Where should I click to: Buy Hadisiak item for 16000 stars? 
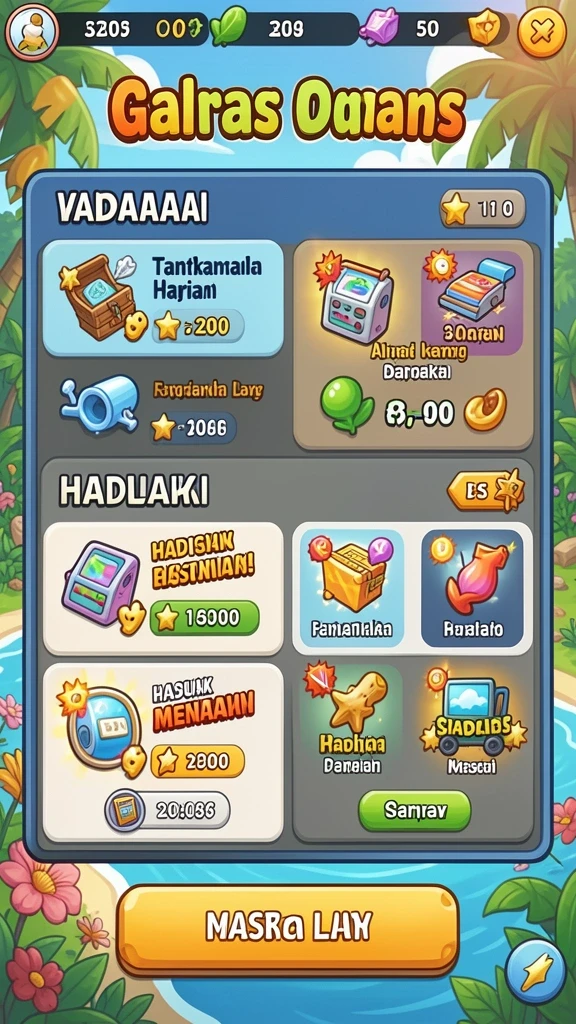204,618
